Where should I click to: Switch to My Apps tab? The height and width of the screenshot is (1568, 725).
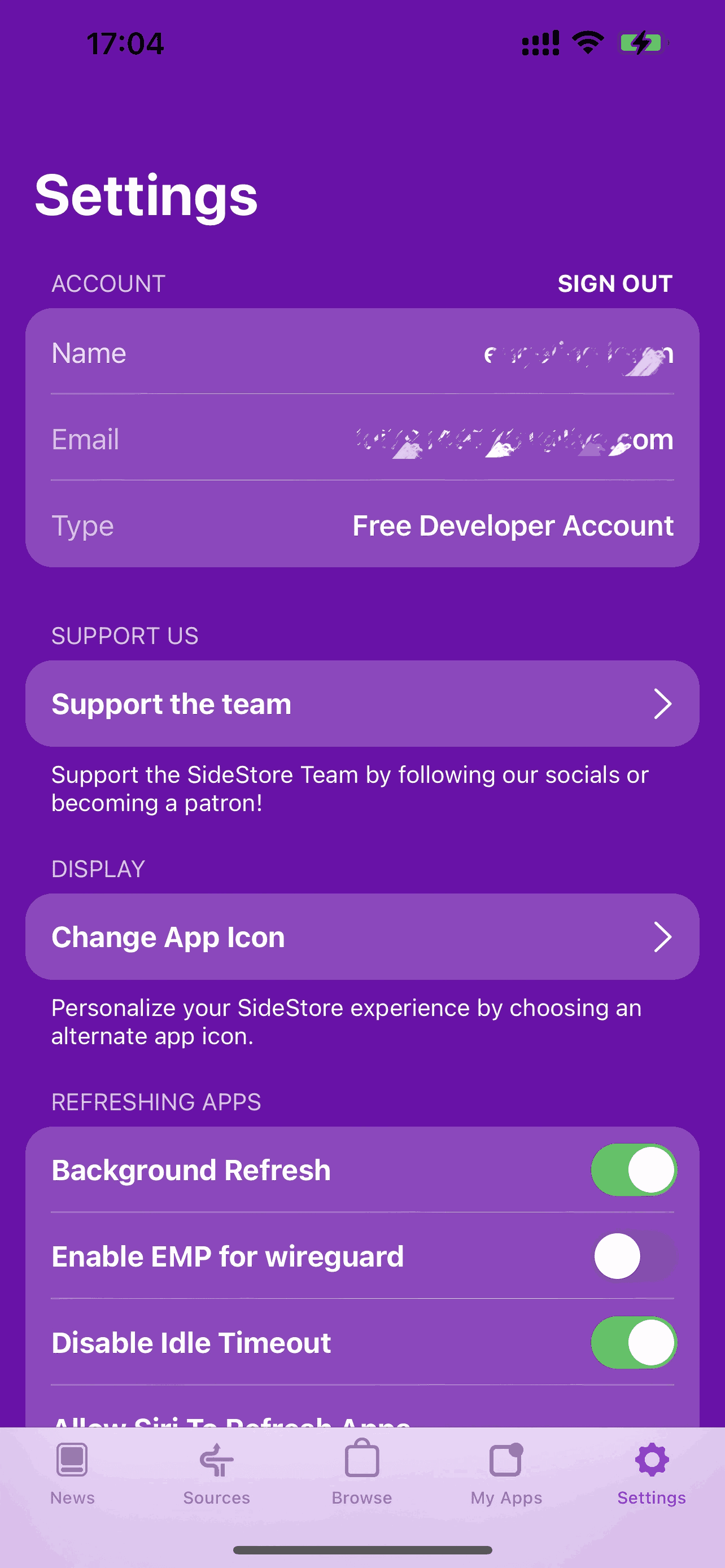[506, 1472]
